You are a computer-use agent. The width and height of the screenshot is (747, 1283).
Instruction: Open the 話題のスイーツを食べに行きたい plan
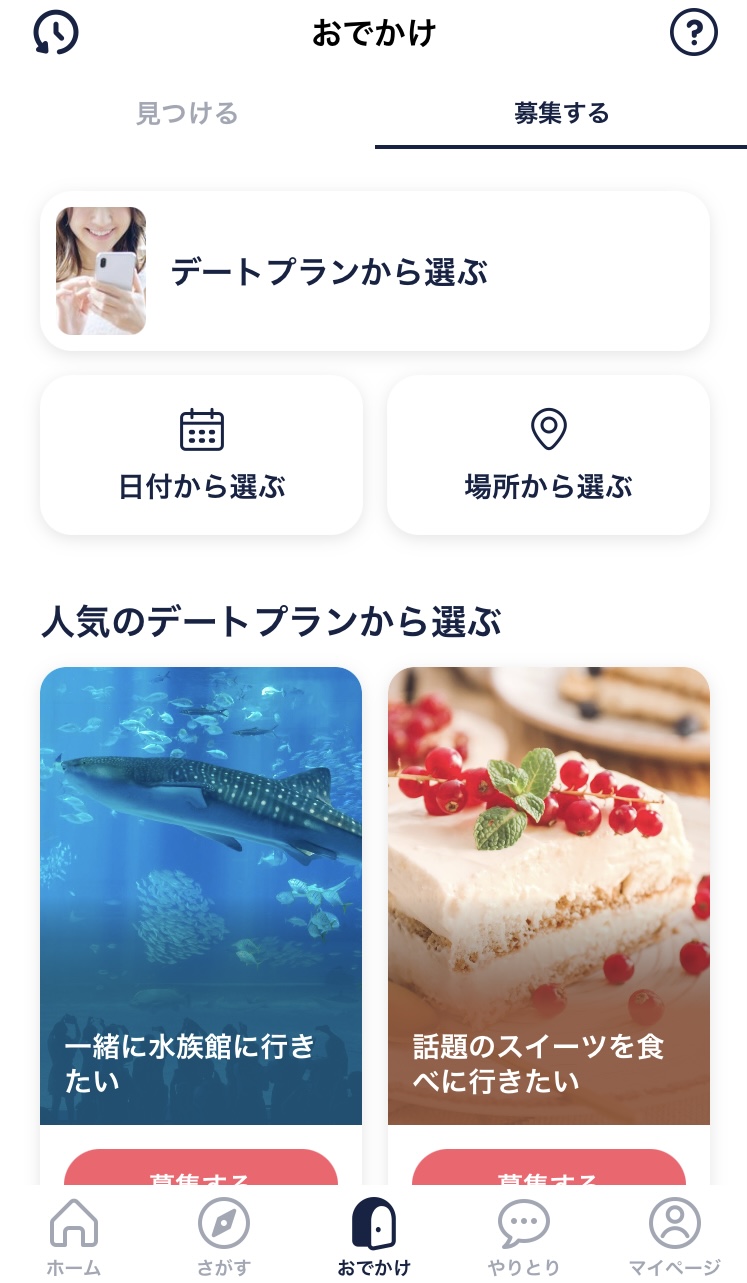pos(548,895)
